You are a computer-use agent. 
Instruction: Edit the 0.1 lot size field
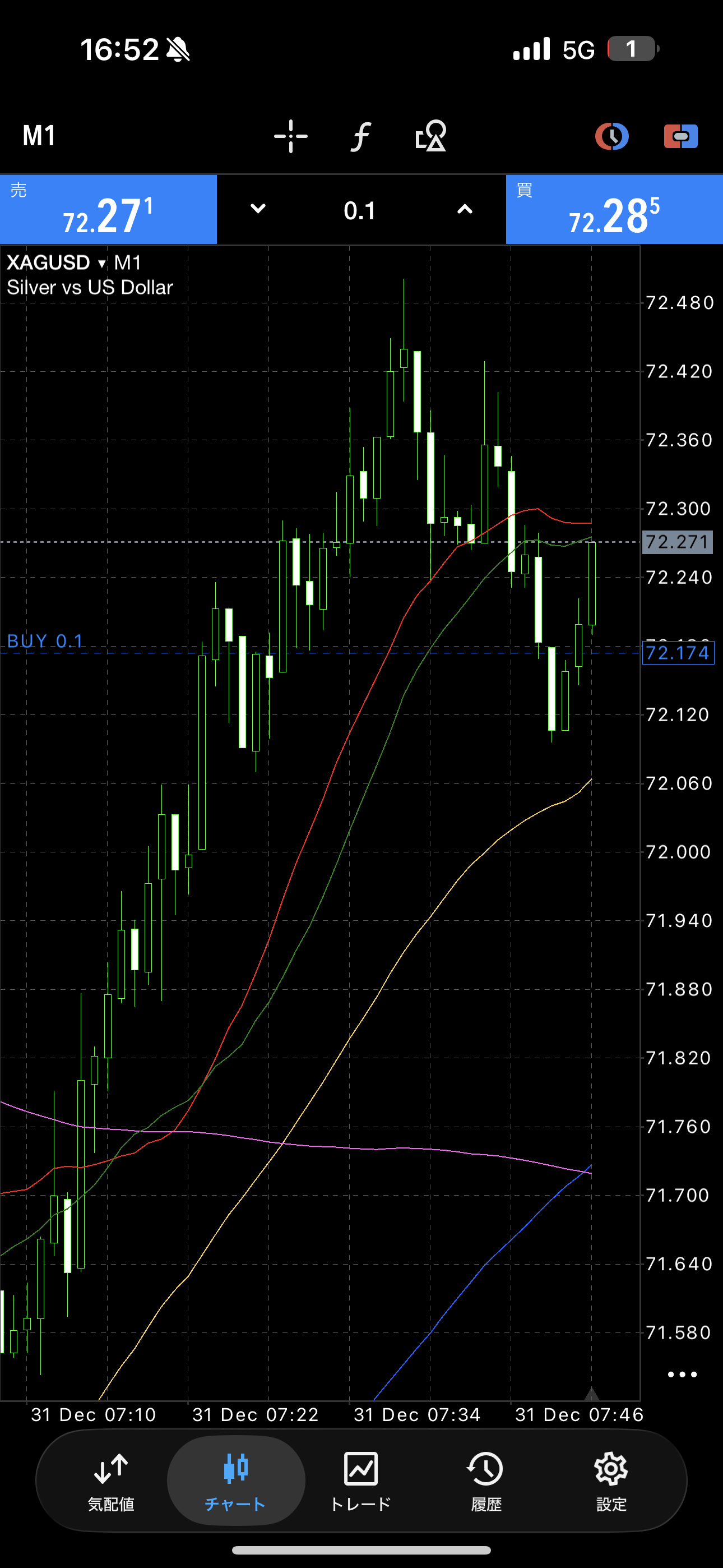pos(360,211)
